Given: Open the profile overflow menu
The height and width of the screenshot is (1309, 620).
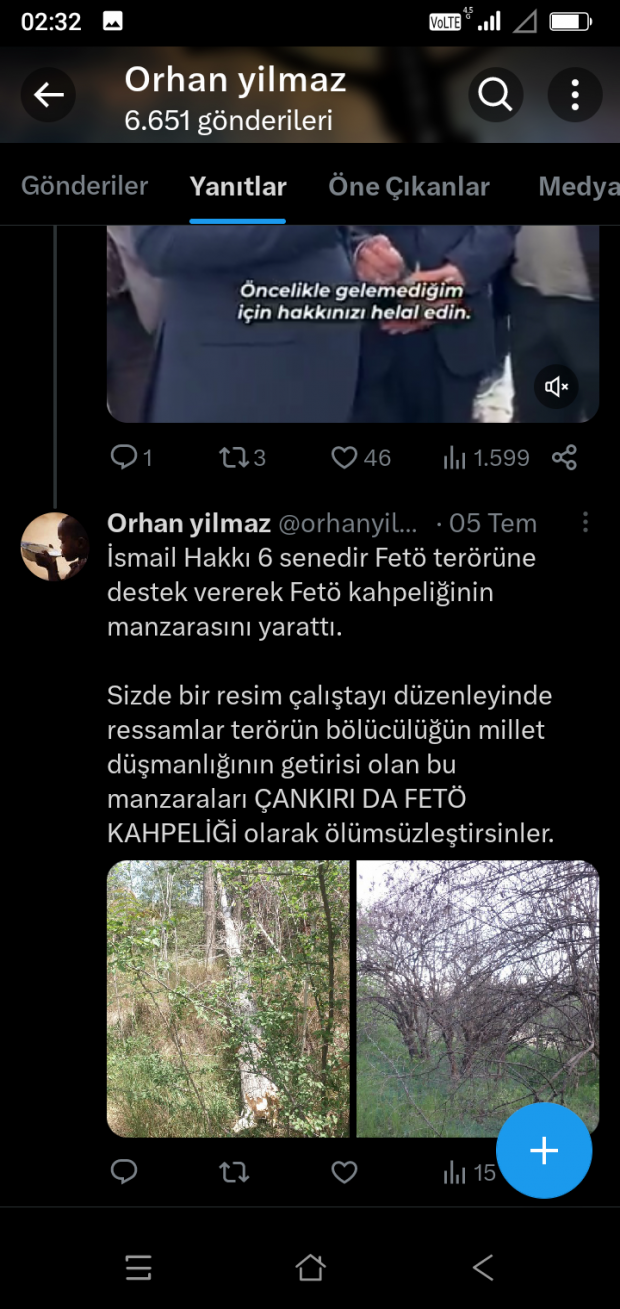Looking at the screenshot, I should tap(575, 95).
